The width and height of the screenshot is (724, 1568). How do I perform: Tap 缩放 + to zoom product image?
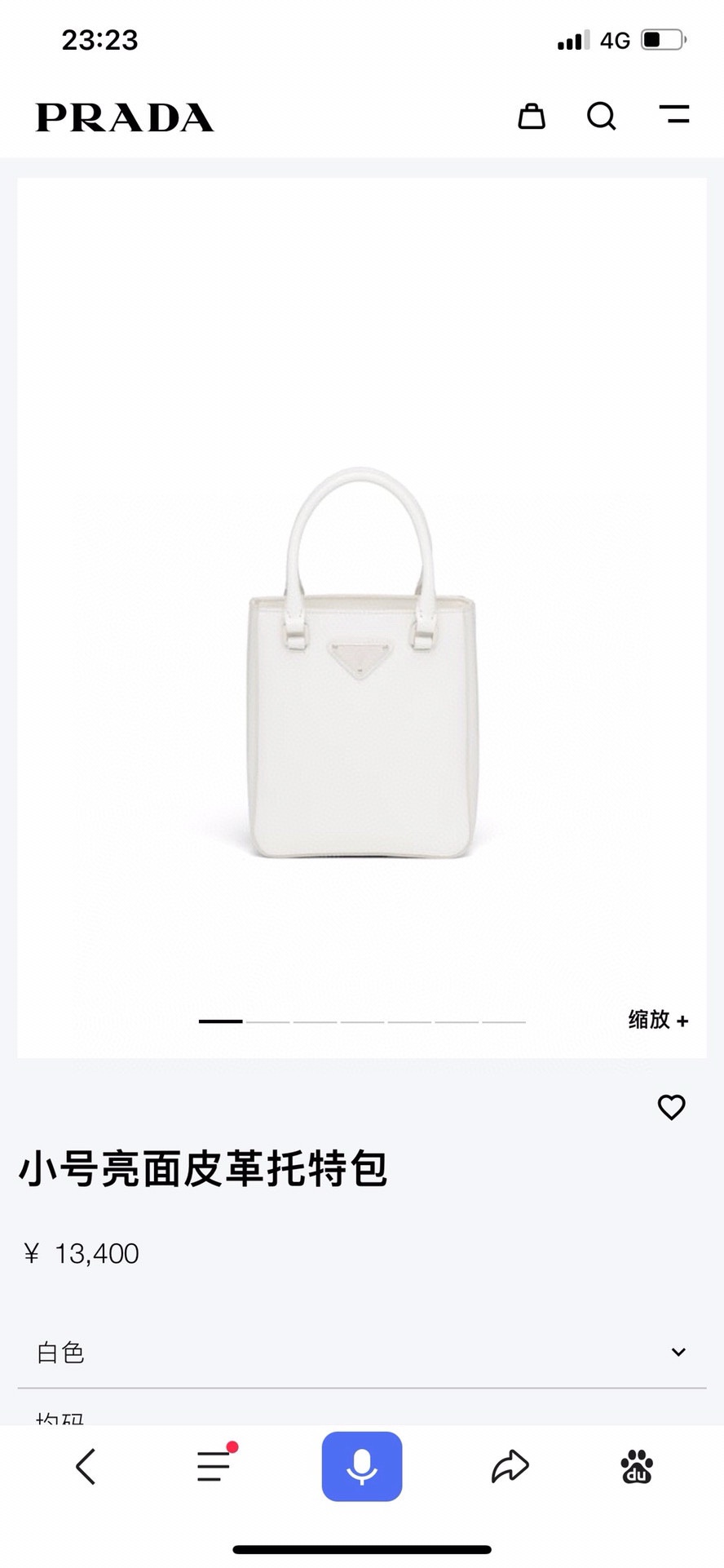658,1020
